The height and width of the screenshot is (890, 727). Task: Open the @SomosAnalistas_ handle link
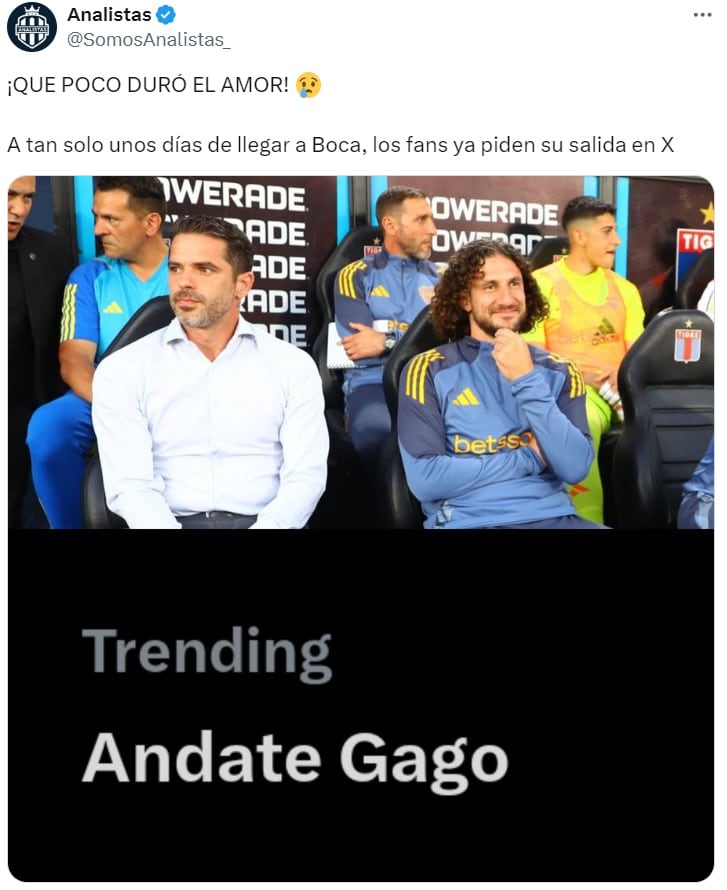148,40
